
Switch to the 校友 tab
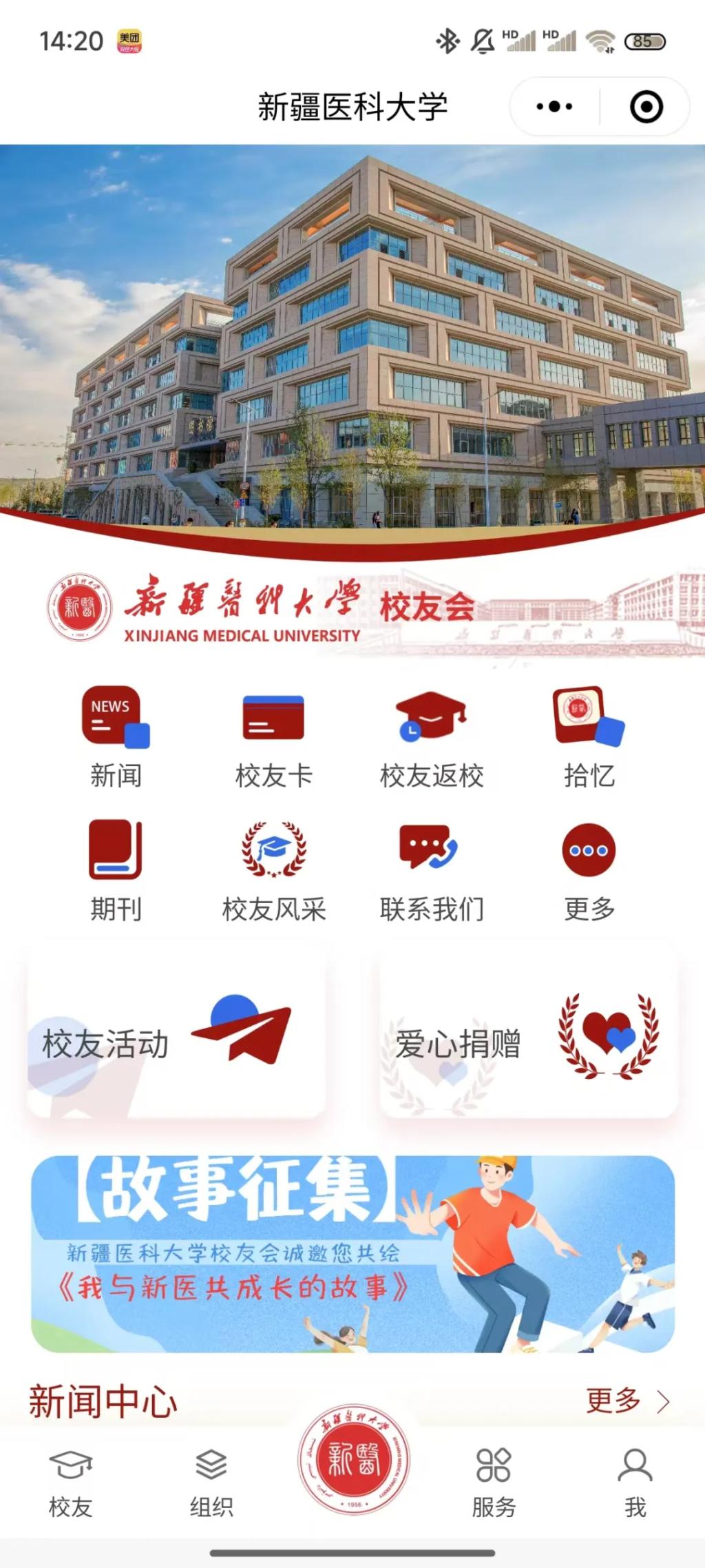(70, 1483)
